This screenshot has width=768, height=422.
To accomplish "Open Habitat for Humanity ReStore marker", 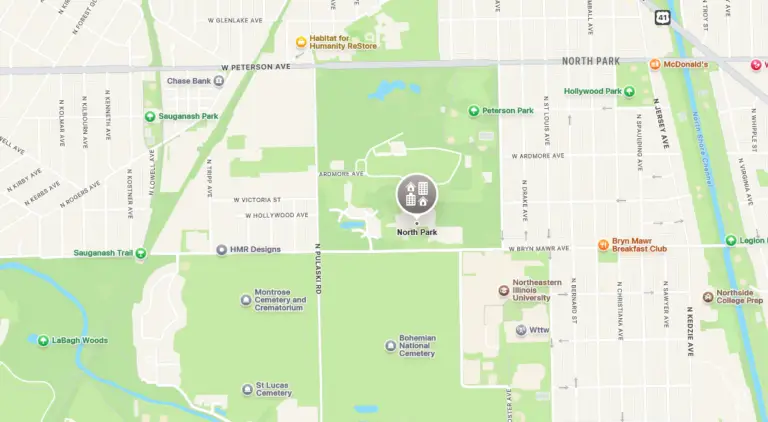I will 300,42.
